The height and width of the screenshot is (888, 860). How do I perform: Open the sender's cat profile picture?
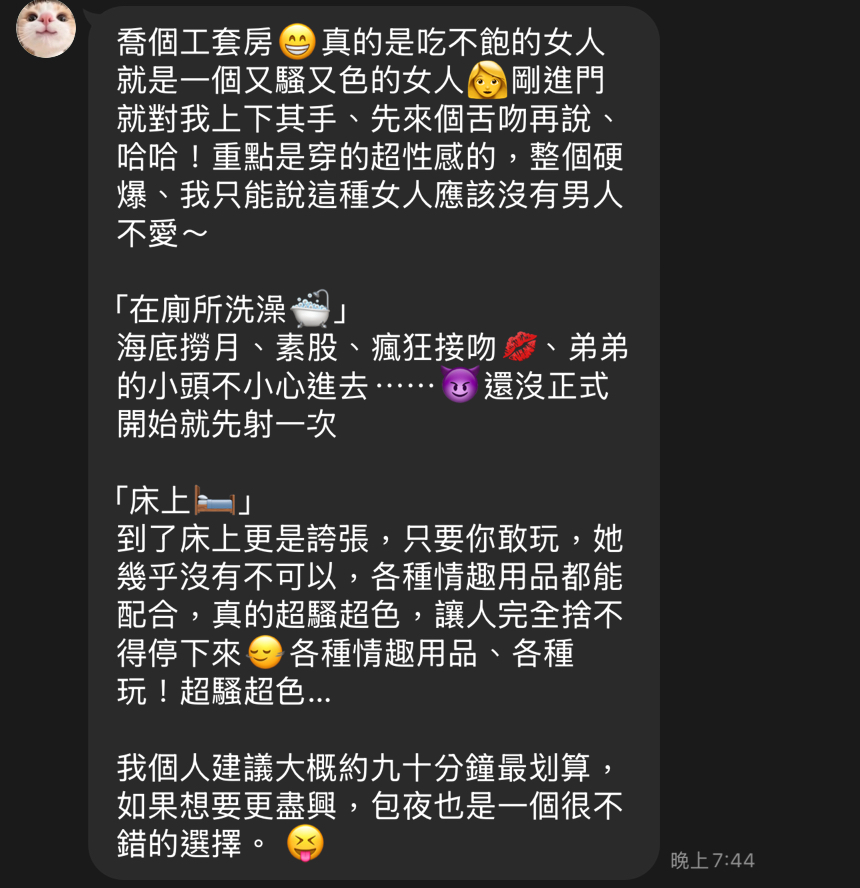[x=46, y=27]
